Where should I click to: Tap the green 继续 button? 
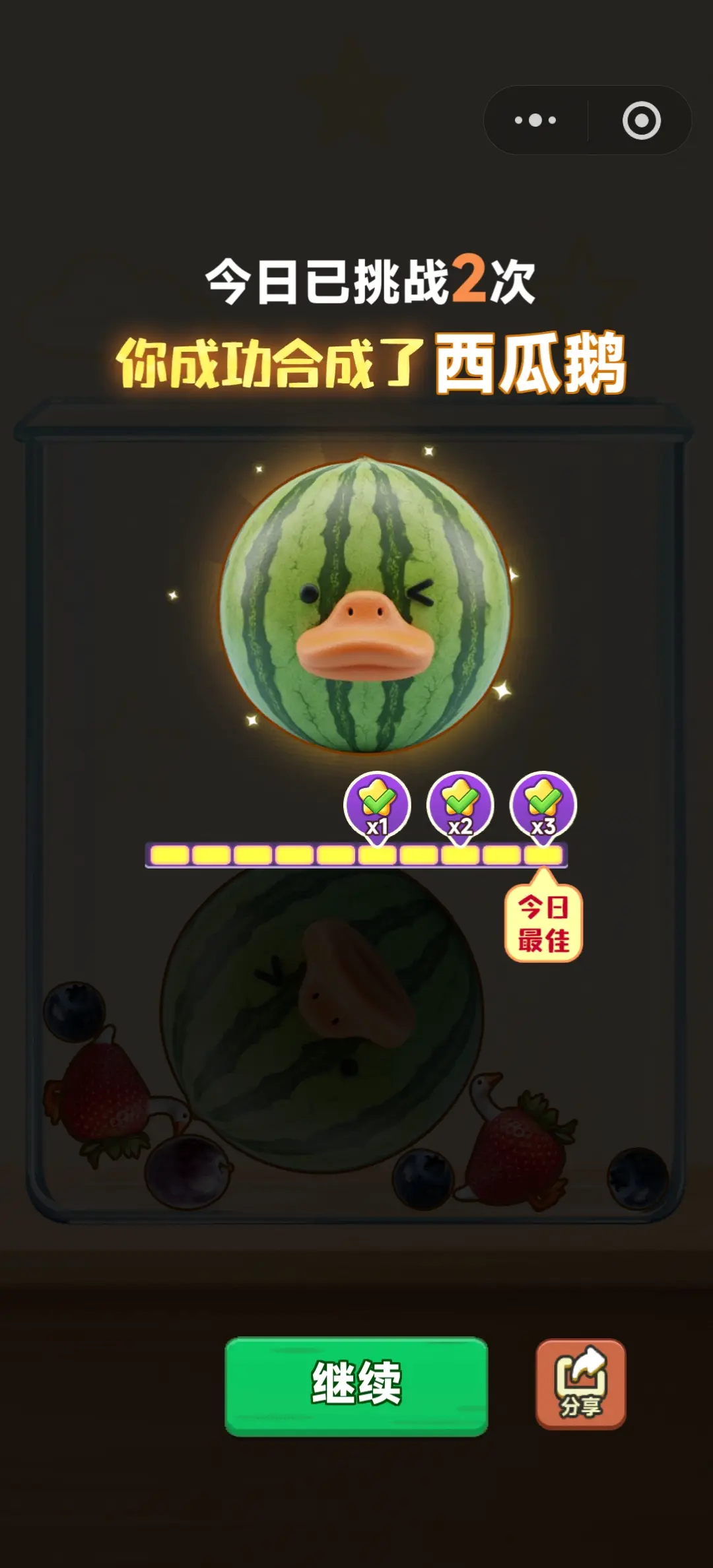(x=356, y=1386)
